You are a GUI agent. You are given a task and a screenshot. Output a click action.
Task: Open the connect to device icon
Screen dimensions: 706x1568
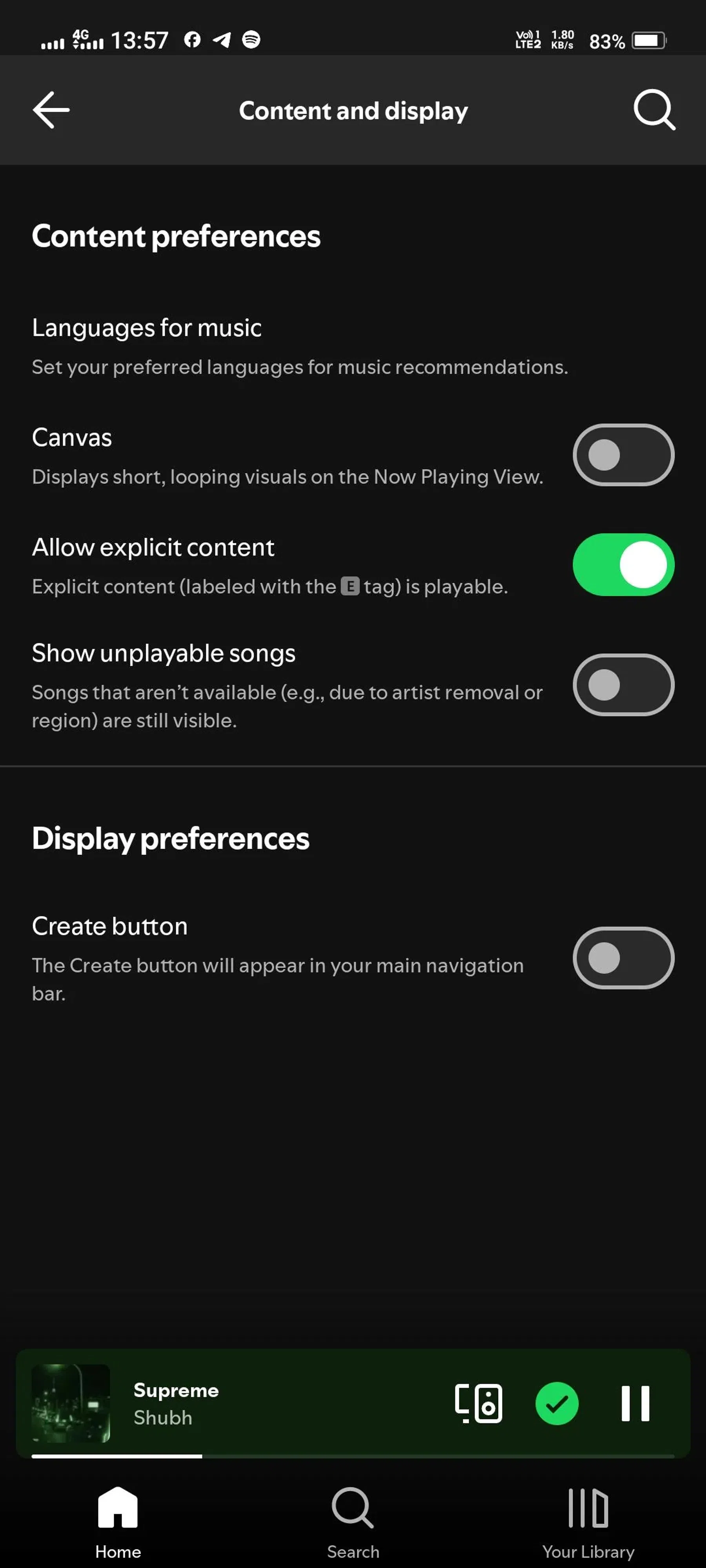pos(479,1403)
